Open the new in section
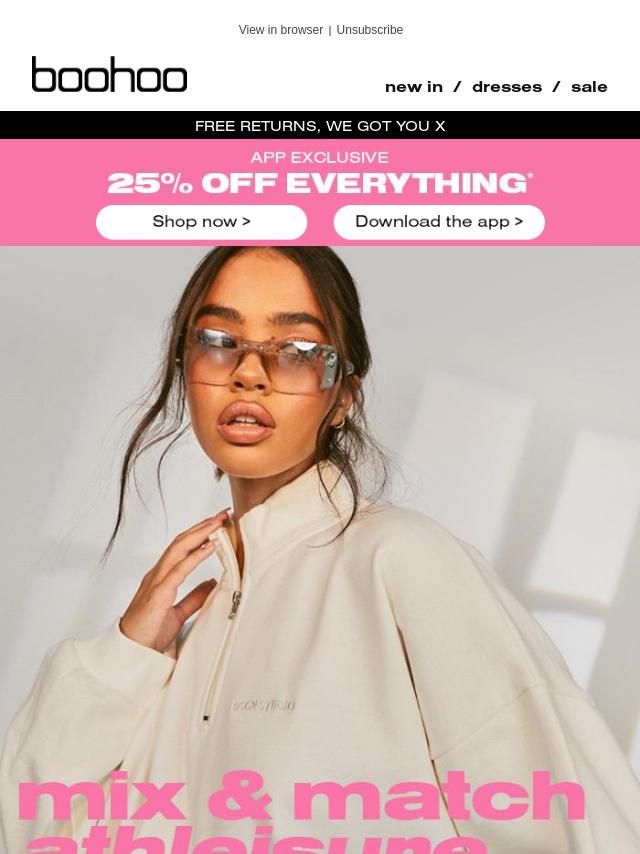The image size is (640, 854). [x=413, y=87]
